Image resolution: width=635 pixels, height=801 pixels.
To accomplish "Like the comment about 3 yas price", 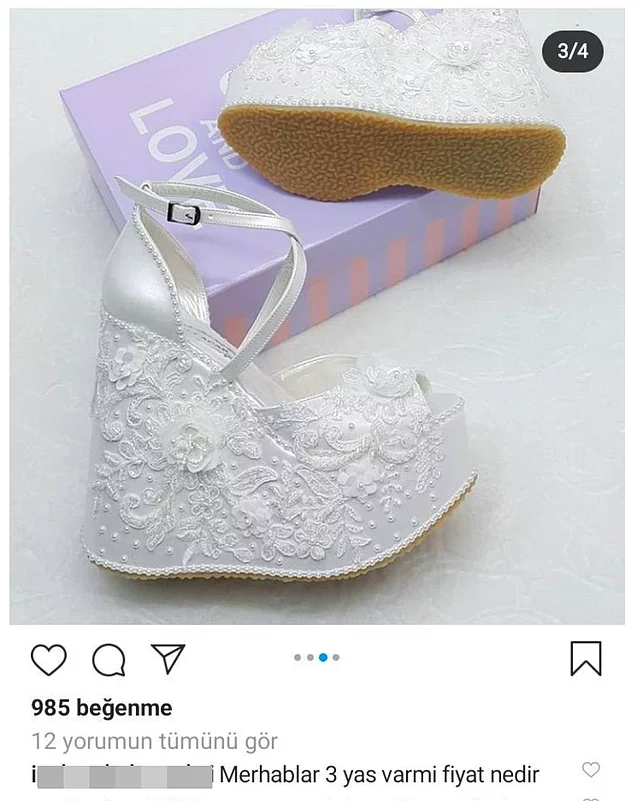I will point(591,770).
